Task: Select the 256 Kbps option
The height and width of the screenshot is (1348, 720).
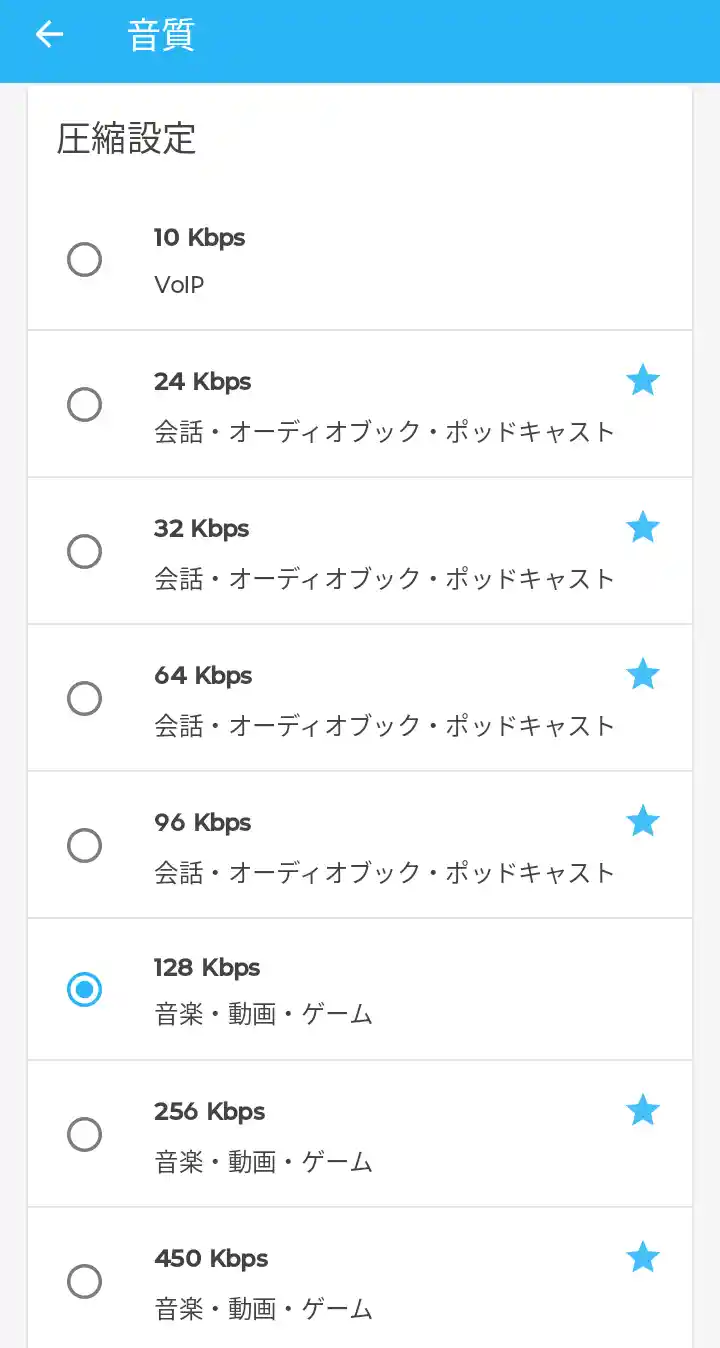Action: pos(84,1134)
